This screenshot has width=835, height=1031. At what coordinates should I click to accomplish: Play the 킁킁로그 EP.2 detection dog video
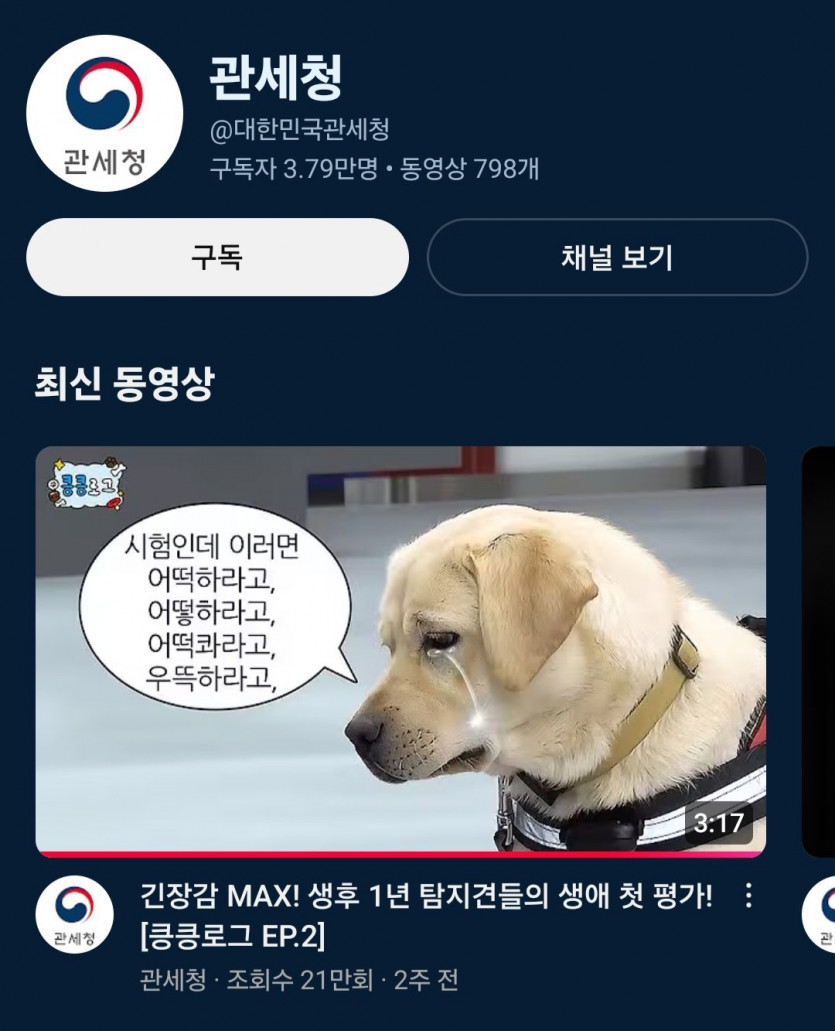(x=400, y=650)
